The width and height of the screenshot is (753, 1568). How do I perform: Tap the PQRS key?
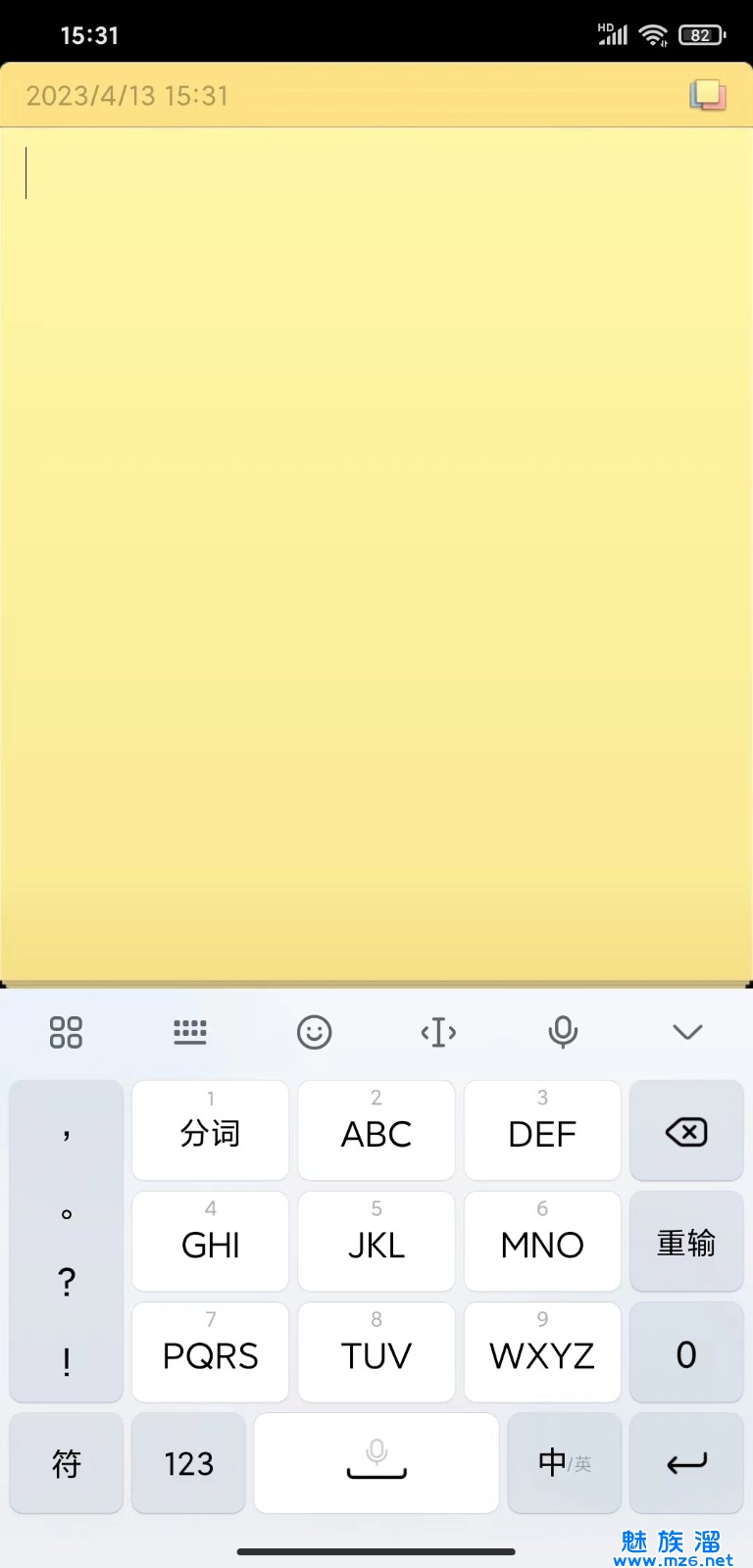pos(210,1352)
